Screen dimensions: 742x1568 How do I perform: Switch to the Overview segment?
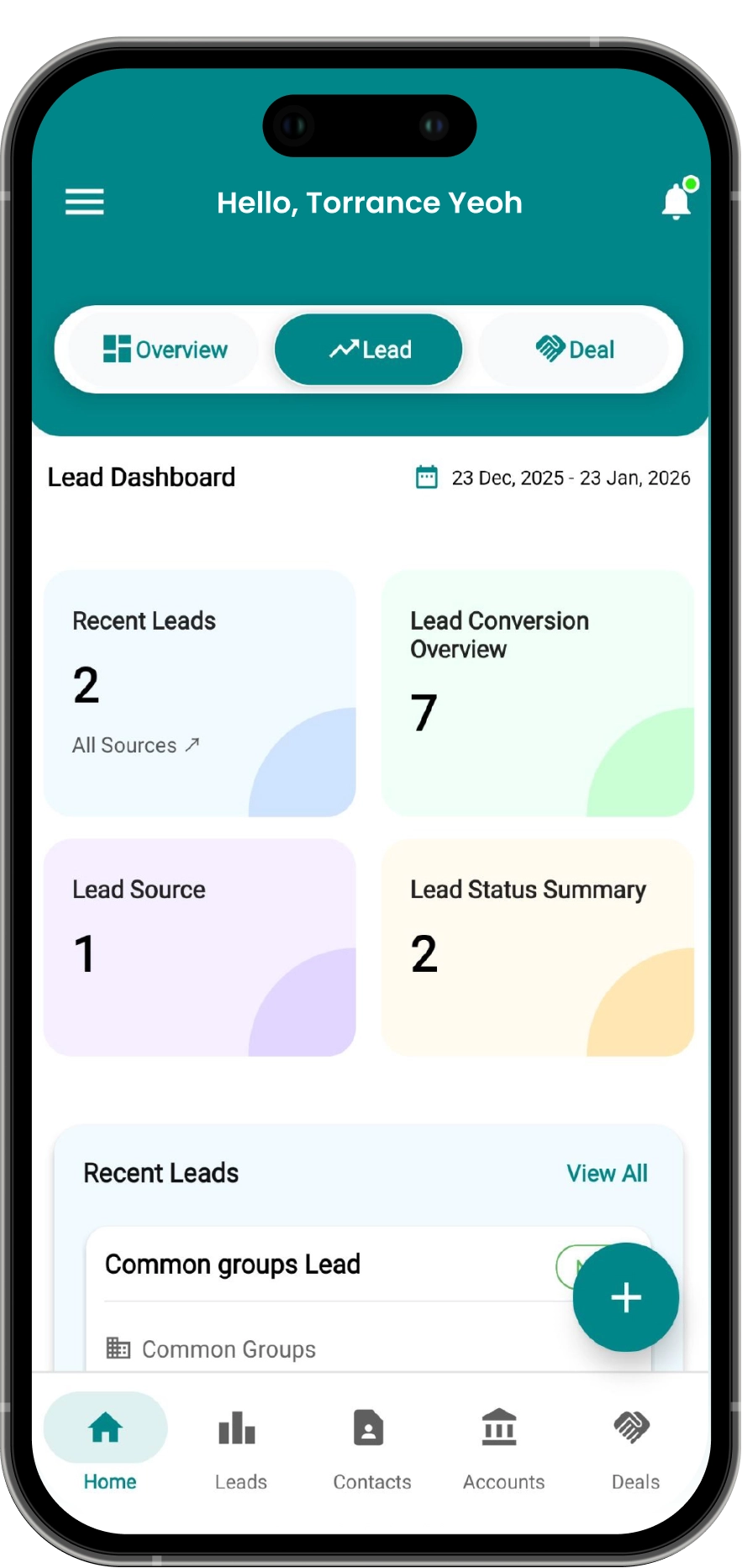pyautogui.click(x=165, y=350)
